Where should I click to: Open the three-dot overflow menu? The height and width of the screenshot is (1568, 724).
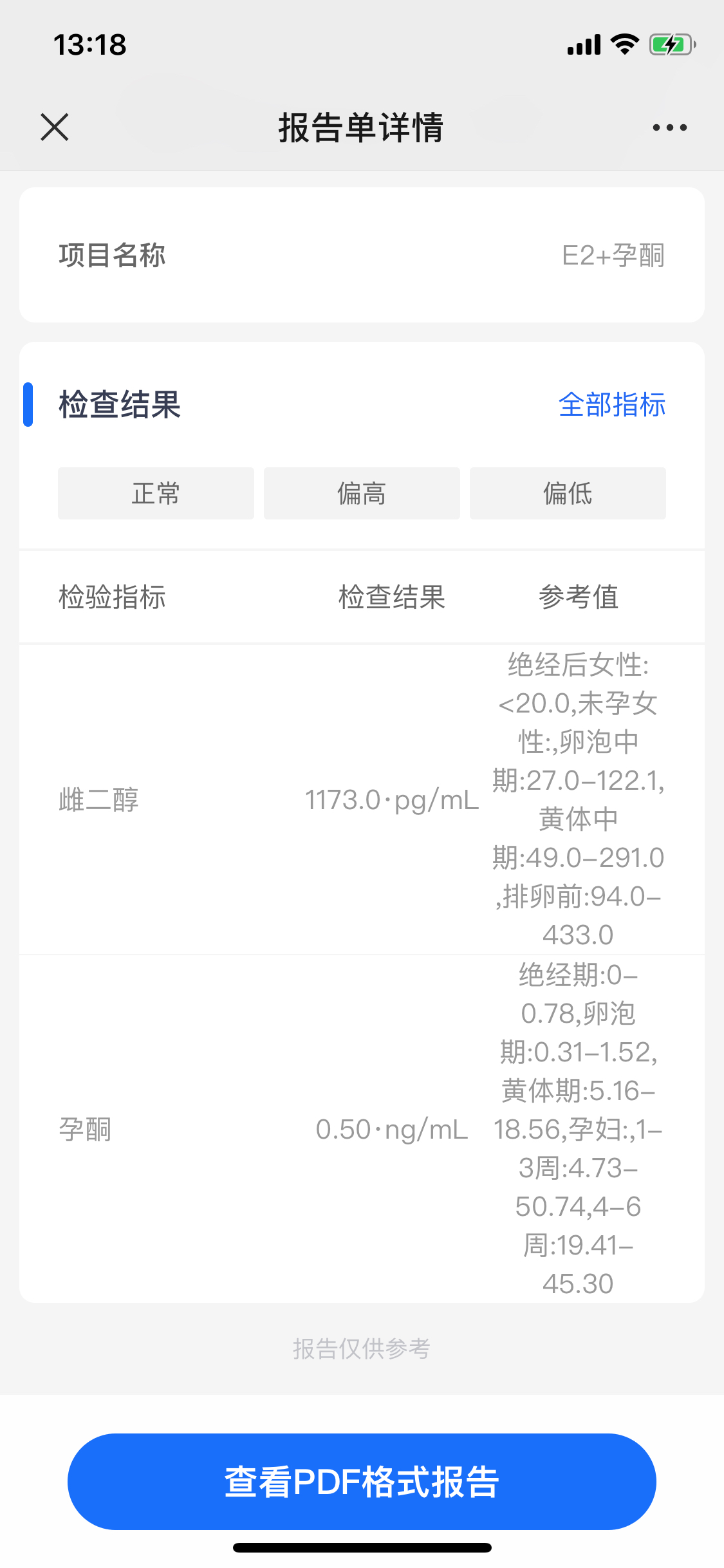click(669, 127)
